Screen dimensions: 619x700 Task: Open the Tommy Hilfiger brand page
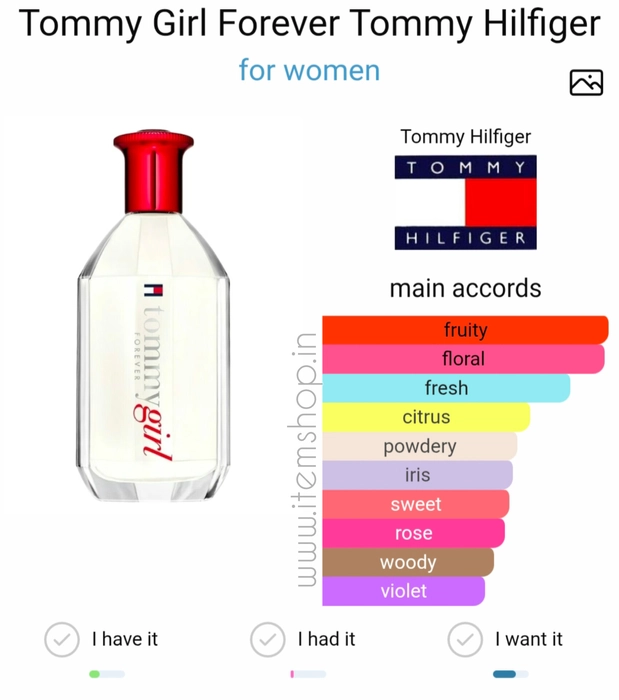[465, 201]
